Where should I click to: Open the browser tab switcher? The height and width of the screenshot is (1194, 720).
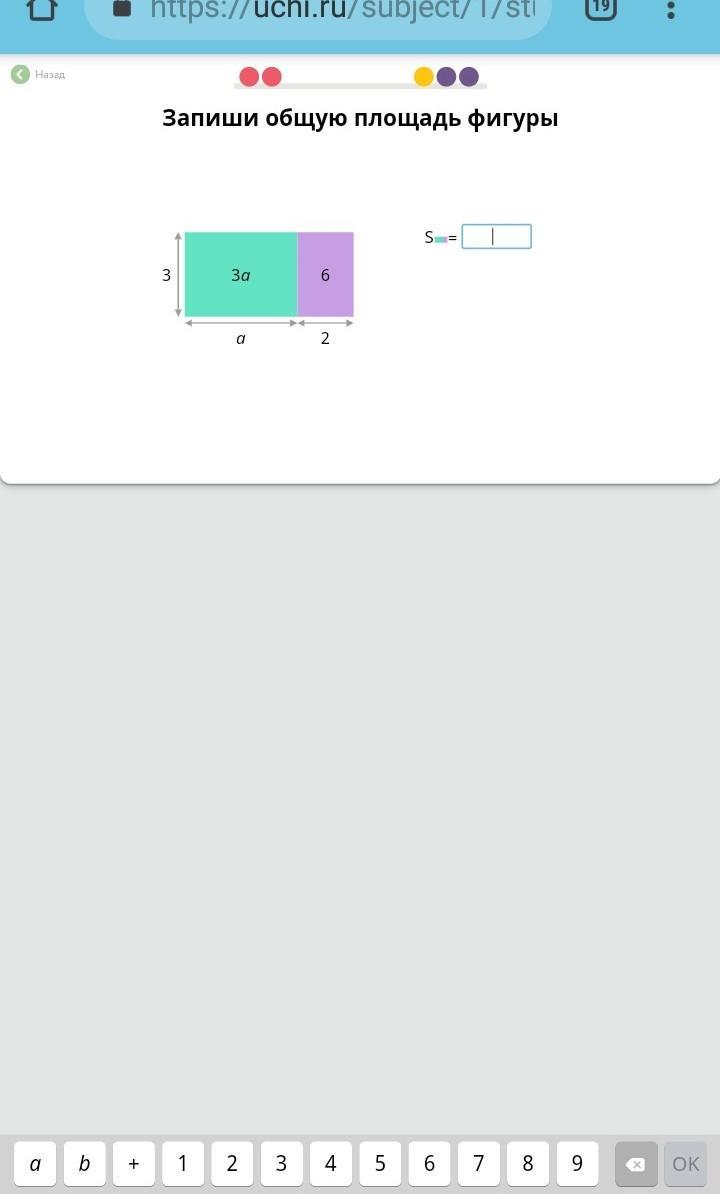[601, 8]
